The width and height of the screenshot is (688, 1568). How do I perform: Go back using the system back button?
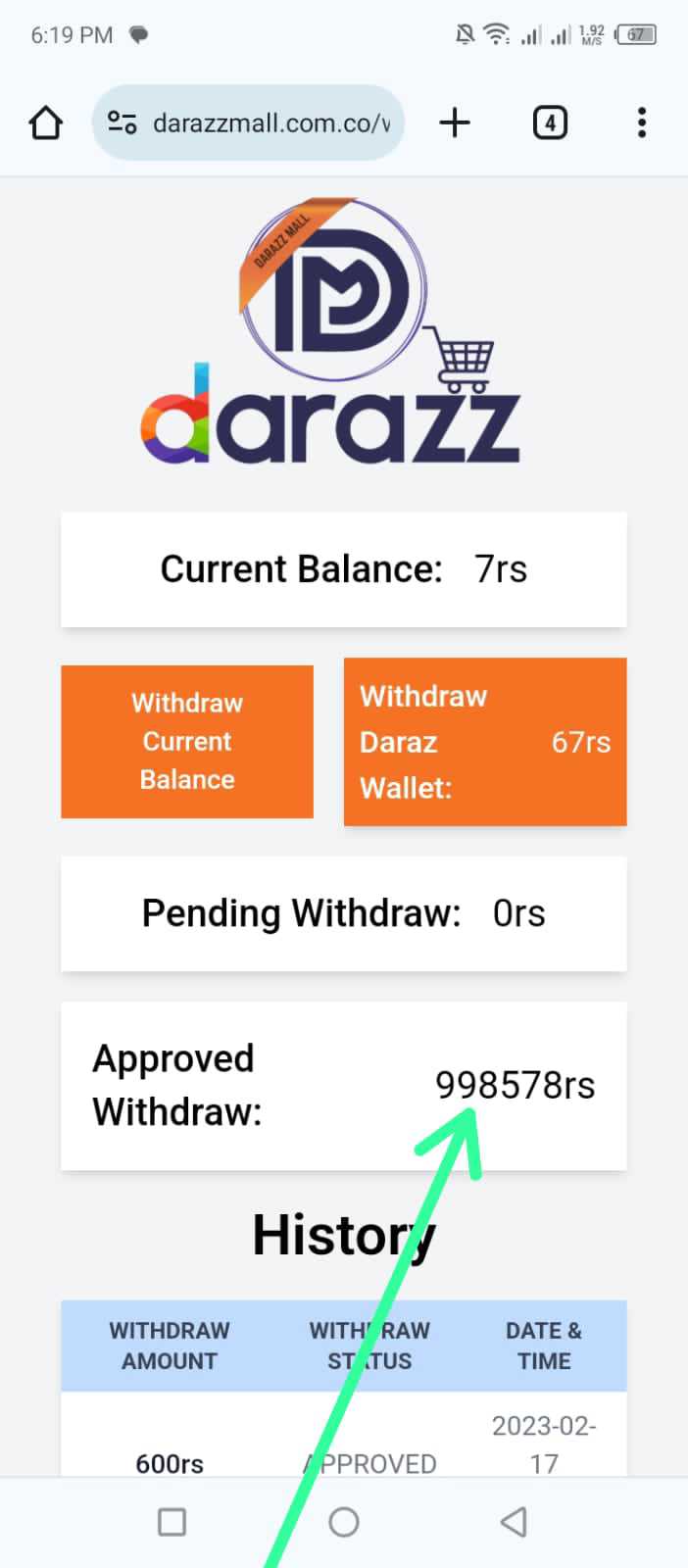pos(514,1522)
